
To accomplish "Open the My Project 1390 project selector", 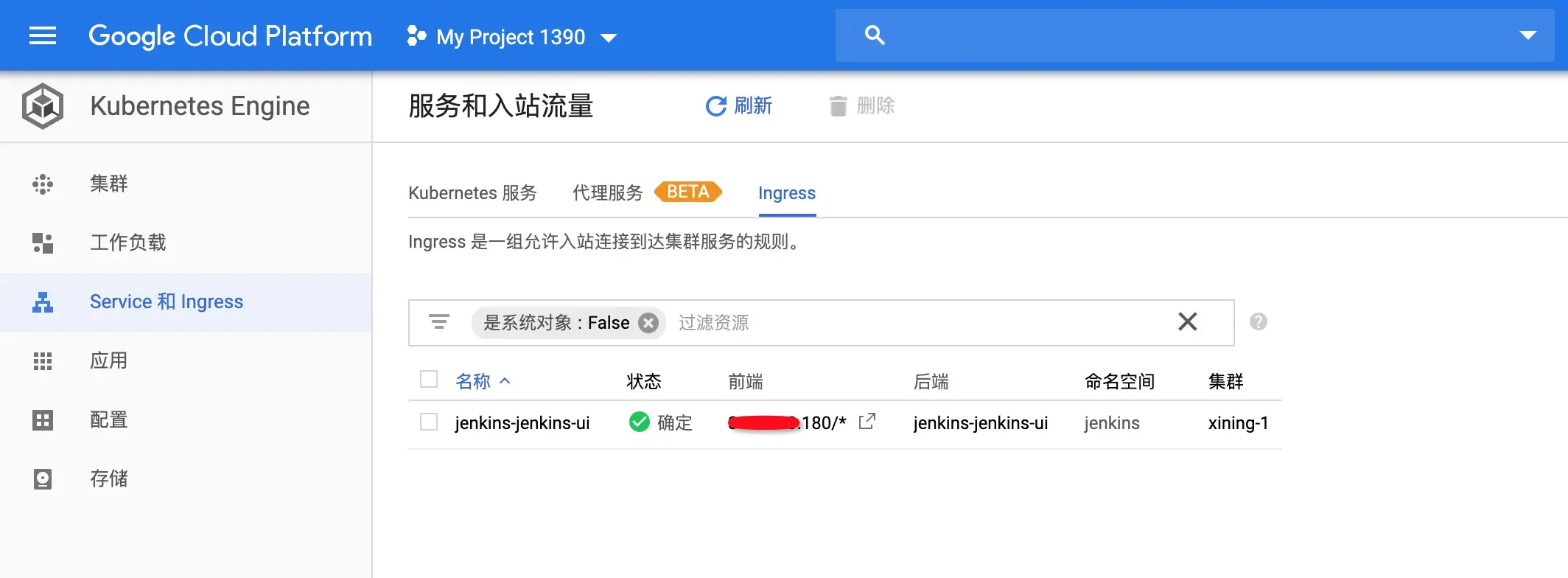I will 512,37.
